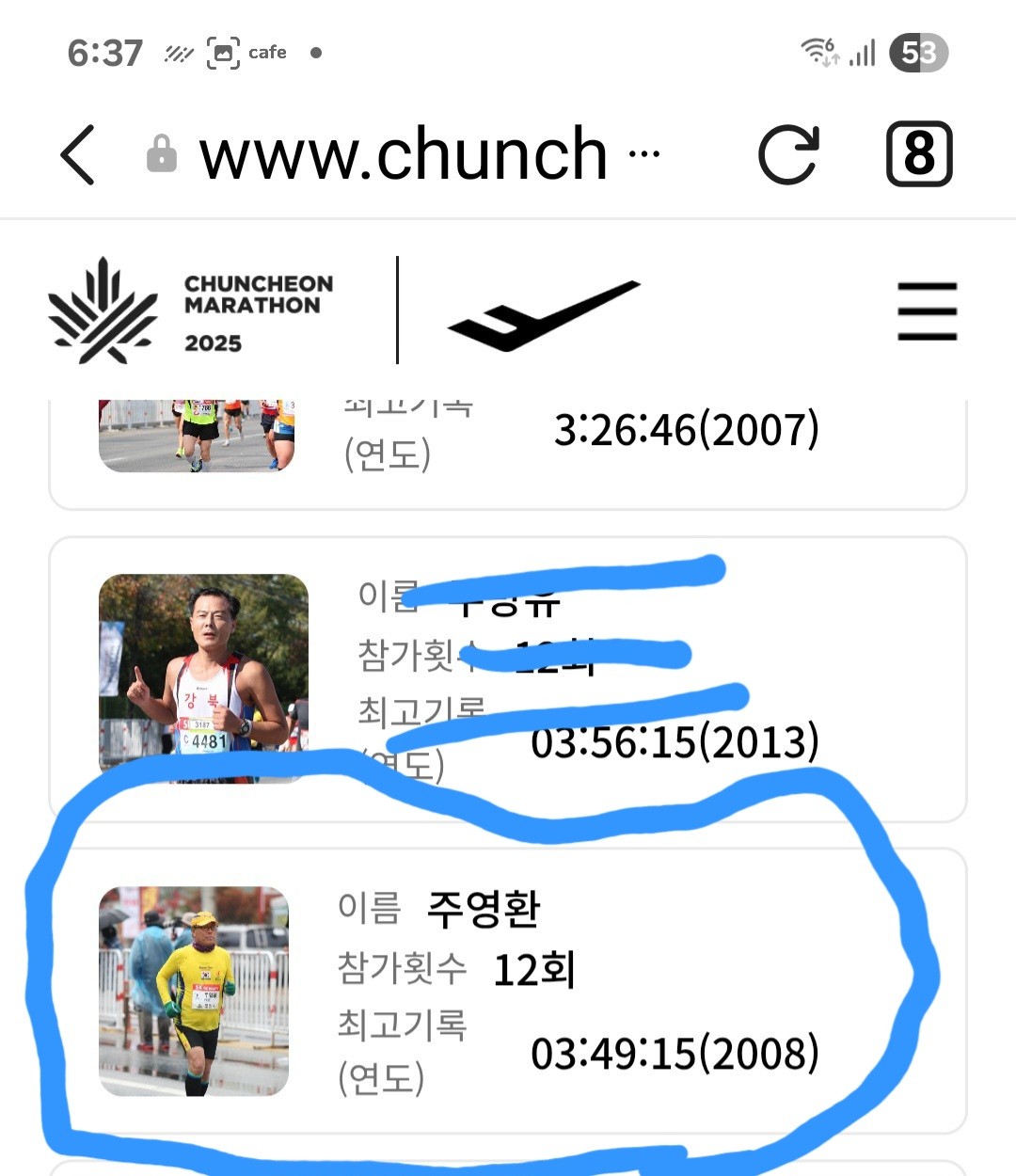1016x1176 pixels.
Task: Tap the address bar showing www.chunch
Action: pyautogui.click(x=405, y=155)
